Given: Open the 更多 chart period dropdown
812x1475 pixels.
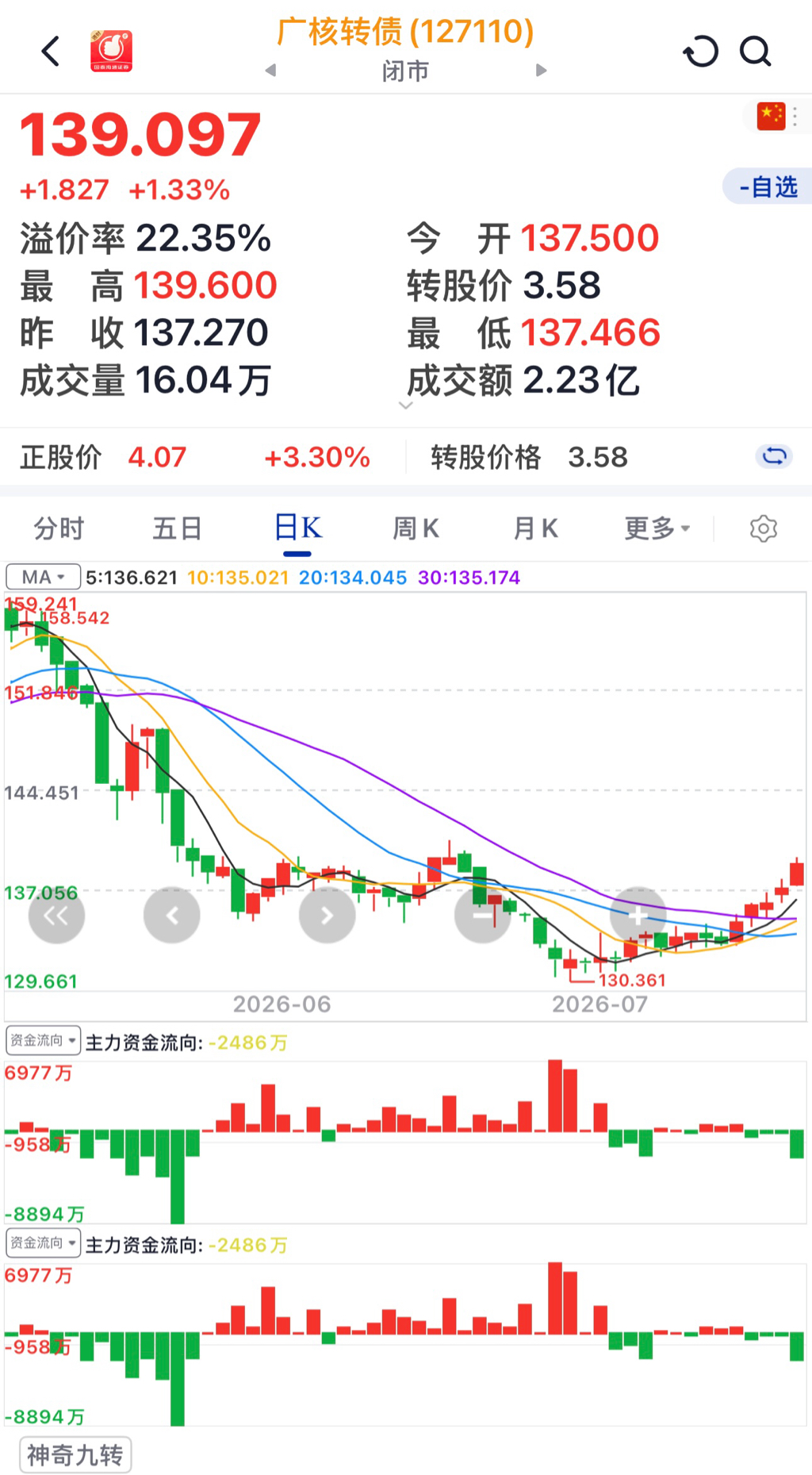Looking at the screenshot, I should click(657, 528).
